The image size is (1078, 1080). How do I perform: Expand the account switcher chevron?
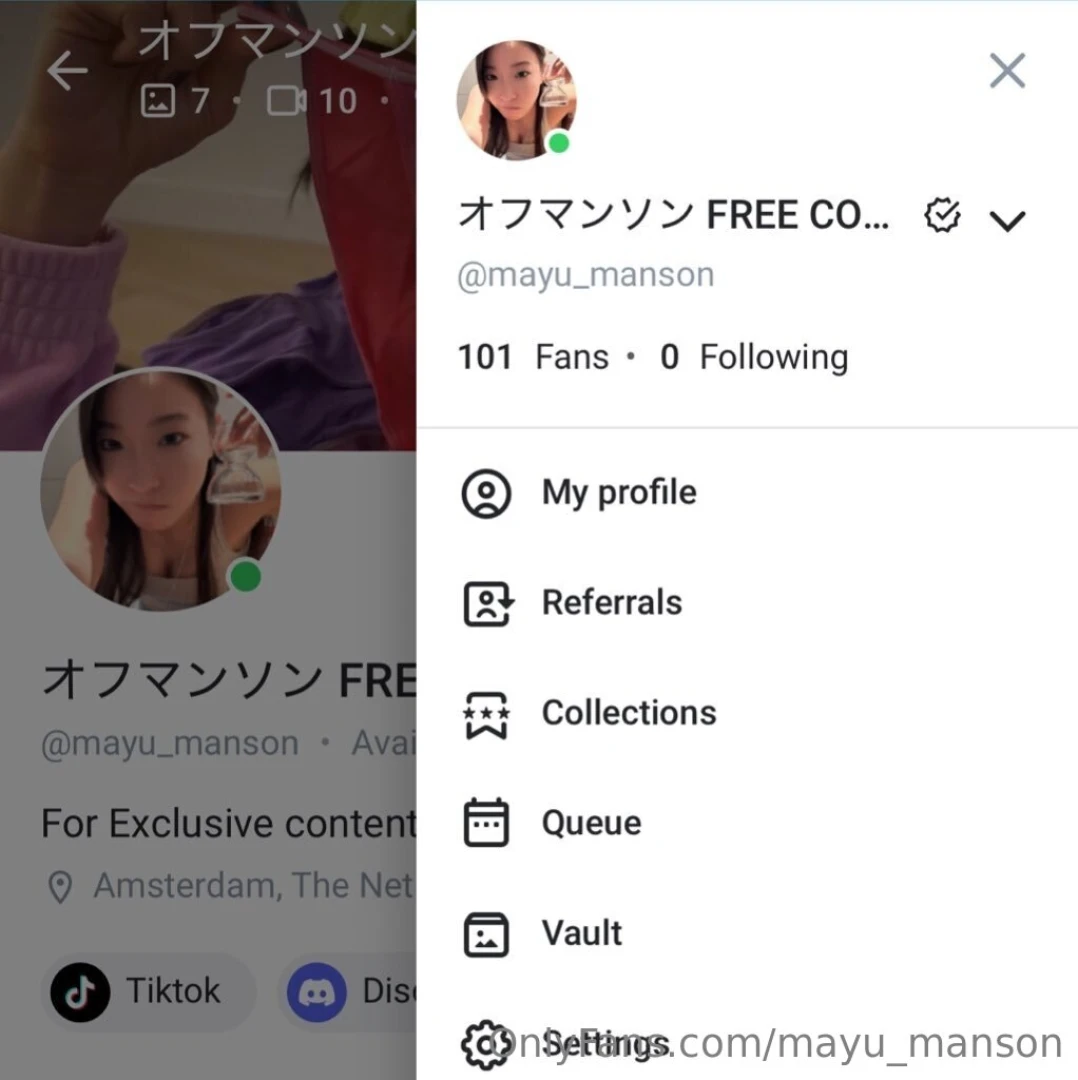[x=1006, y=220]
